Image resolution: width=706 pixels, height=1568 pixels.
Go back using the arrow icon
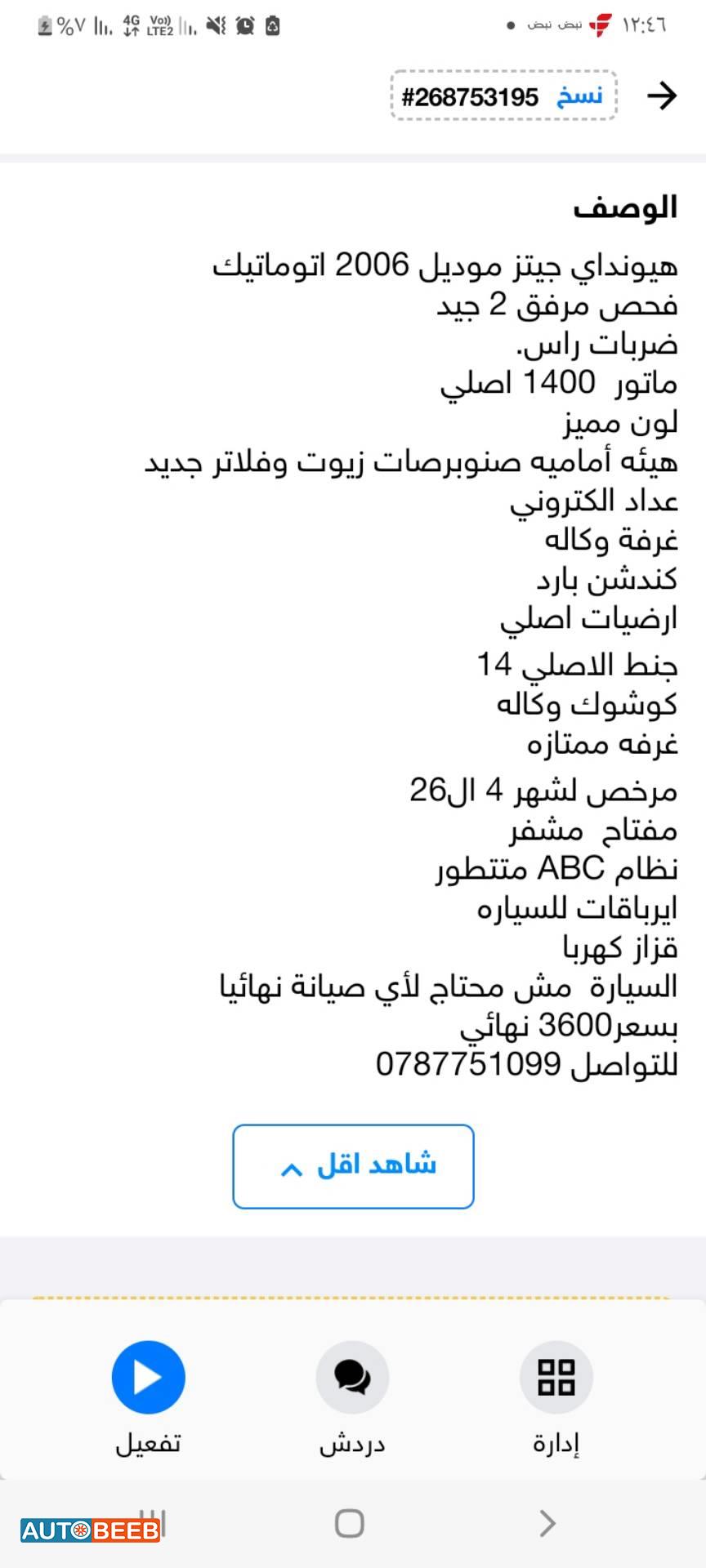[x=661, y=96]
